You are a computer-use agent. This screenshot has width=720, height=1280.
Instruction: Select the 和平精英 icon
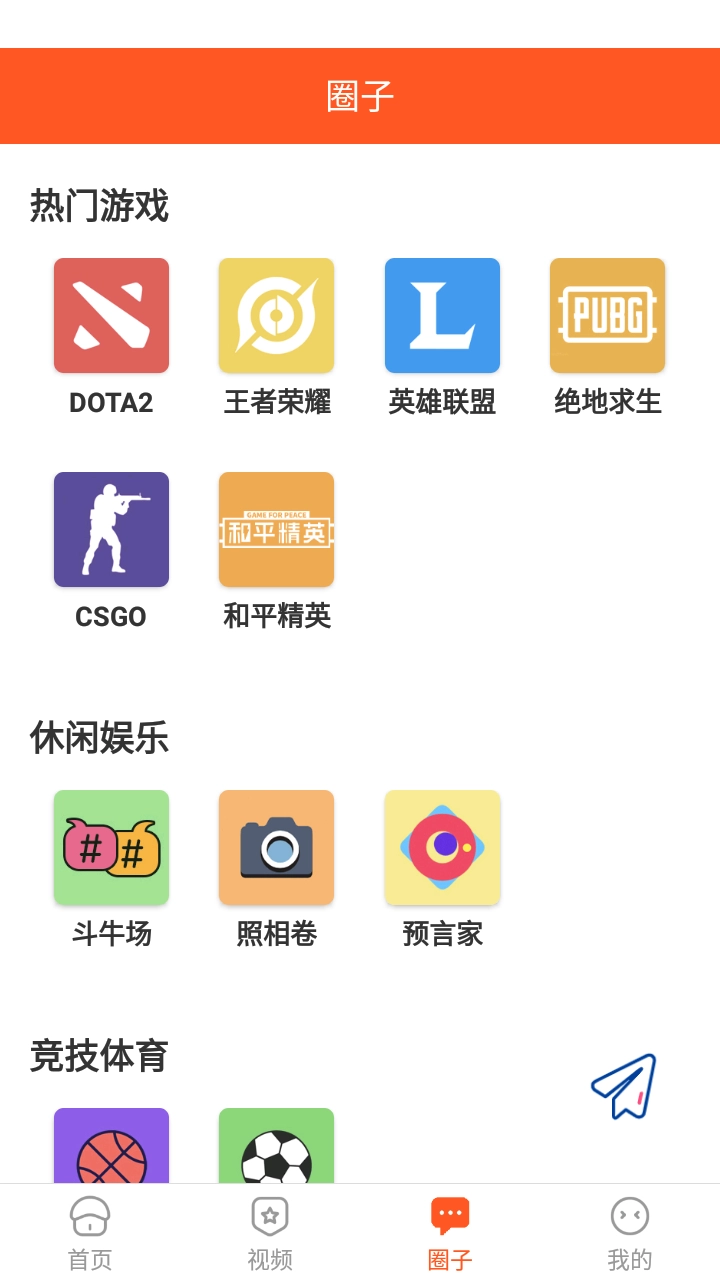(x=276, y=529)
